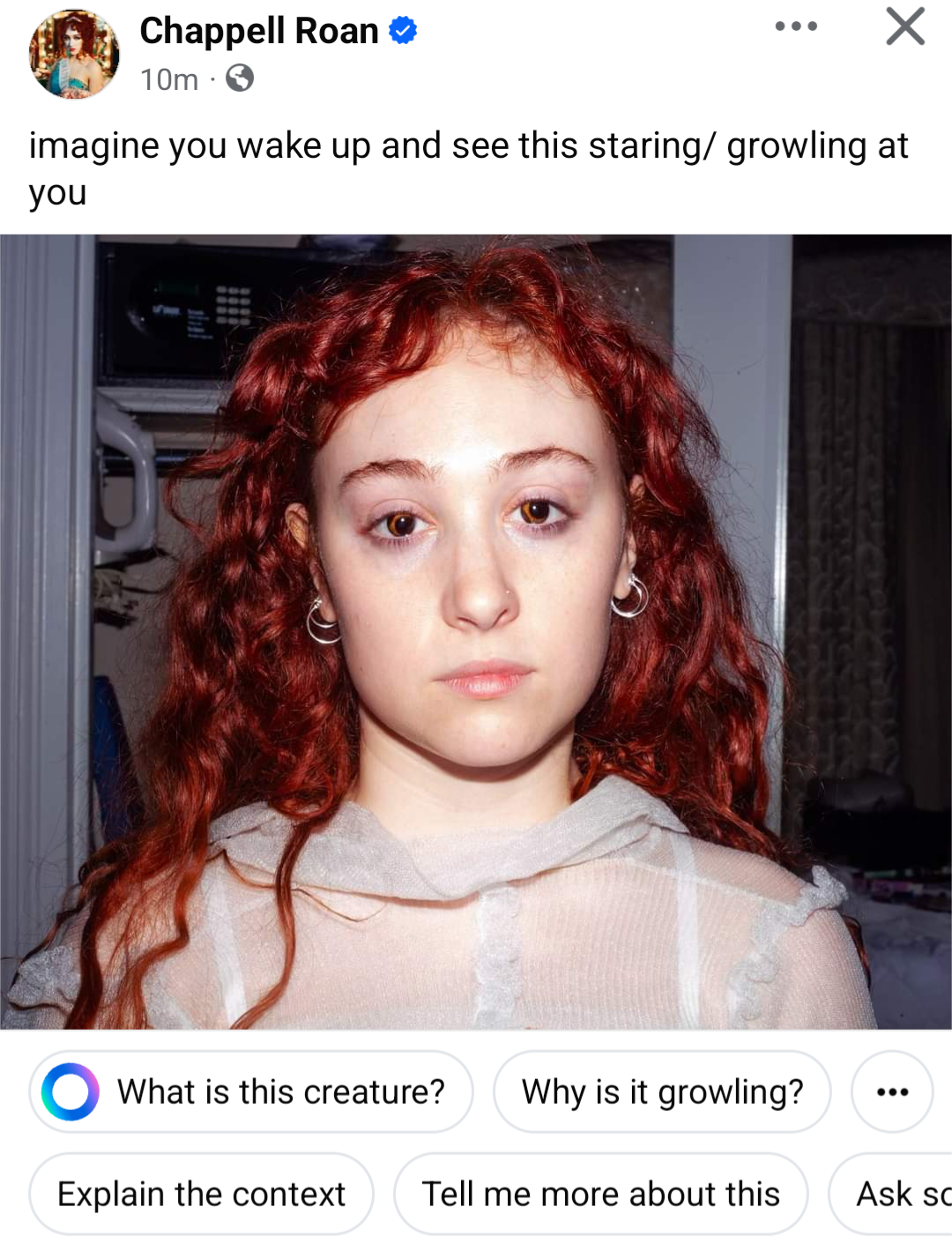
Task: View the post photo full screen
Action: coord(476,631)
